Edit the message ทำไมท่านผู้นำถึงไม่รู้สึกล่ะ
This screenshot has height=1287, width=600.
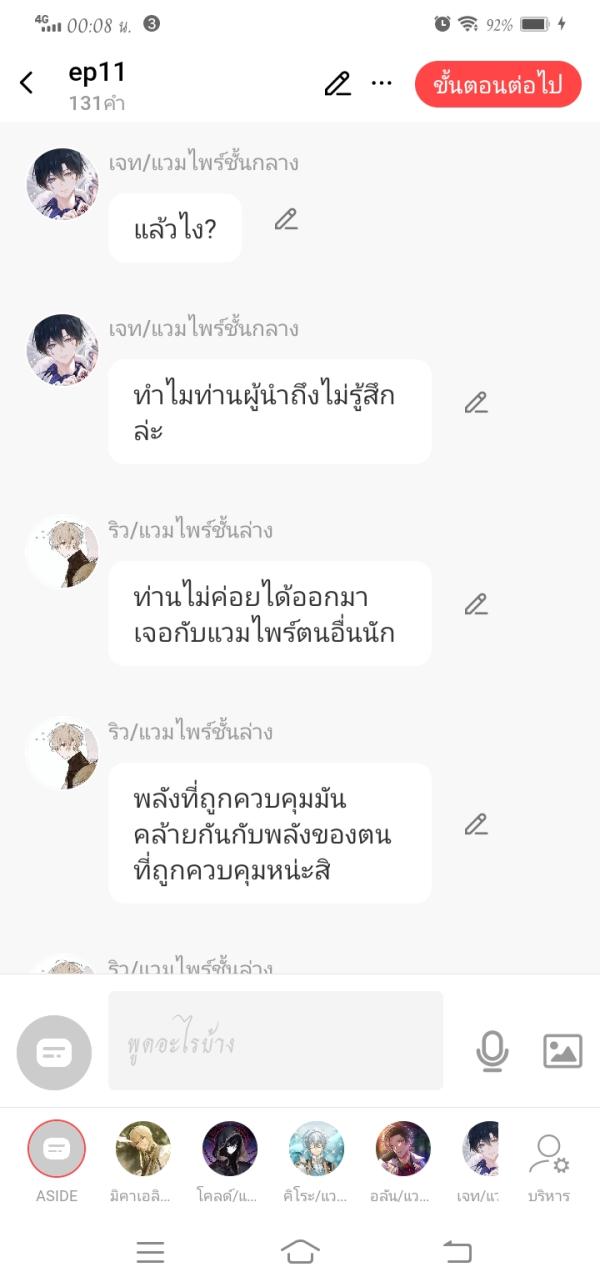click(x=476, y=403)
